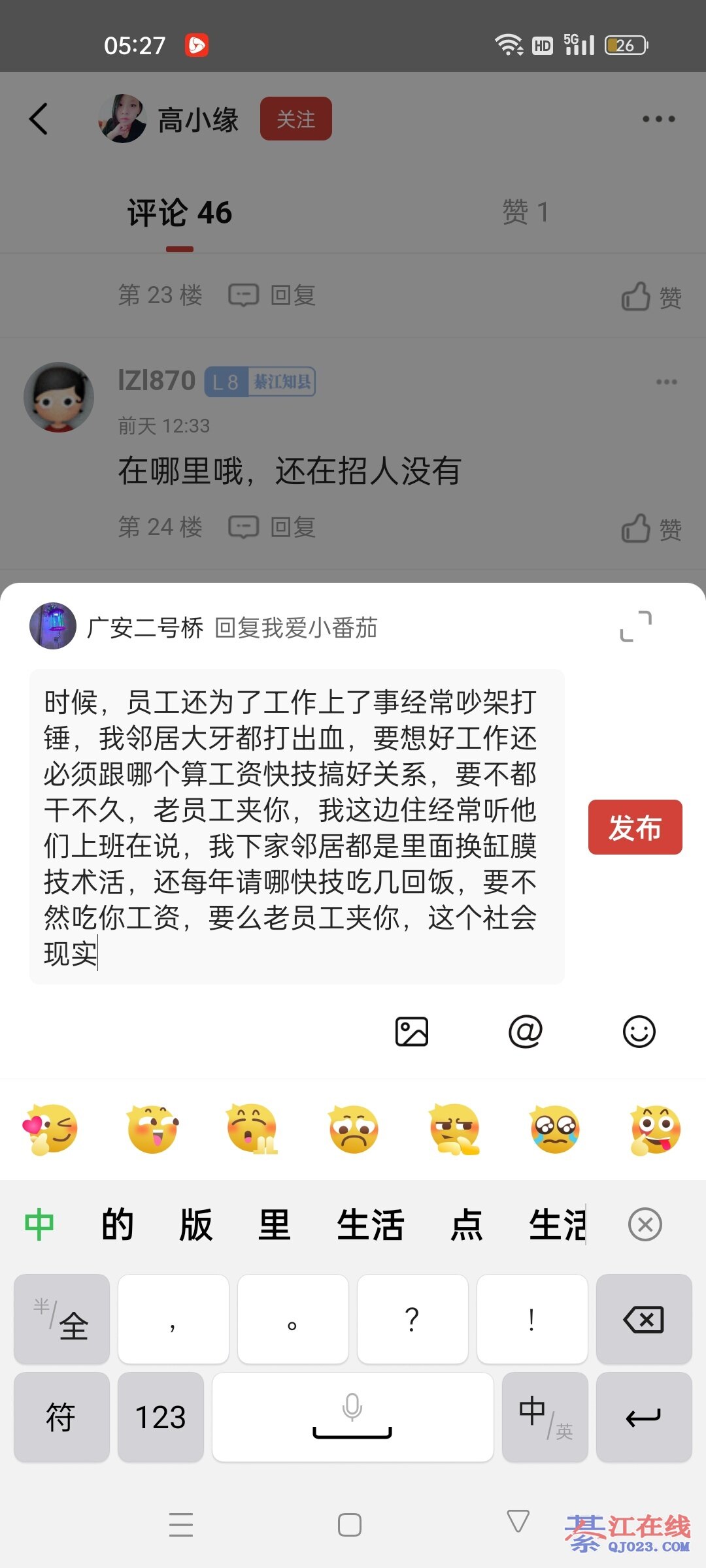Screen dimensions: 706x1568
Task: Toggle the 中/英 language key
Action: (545, 1418)
